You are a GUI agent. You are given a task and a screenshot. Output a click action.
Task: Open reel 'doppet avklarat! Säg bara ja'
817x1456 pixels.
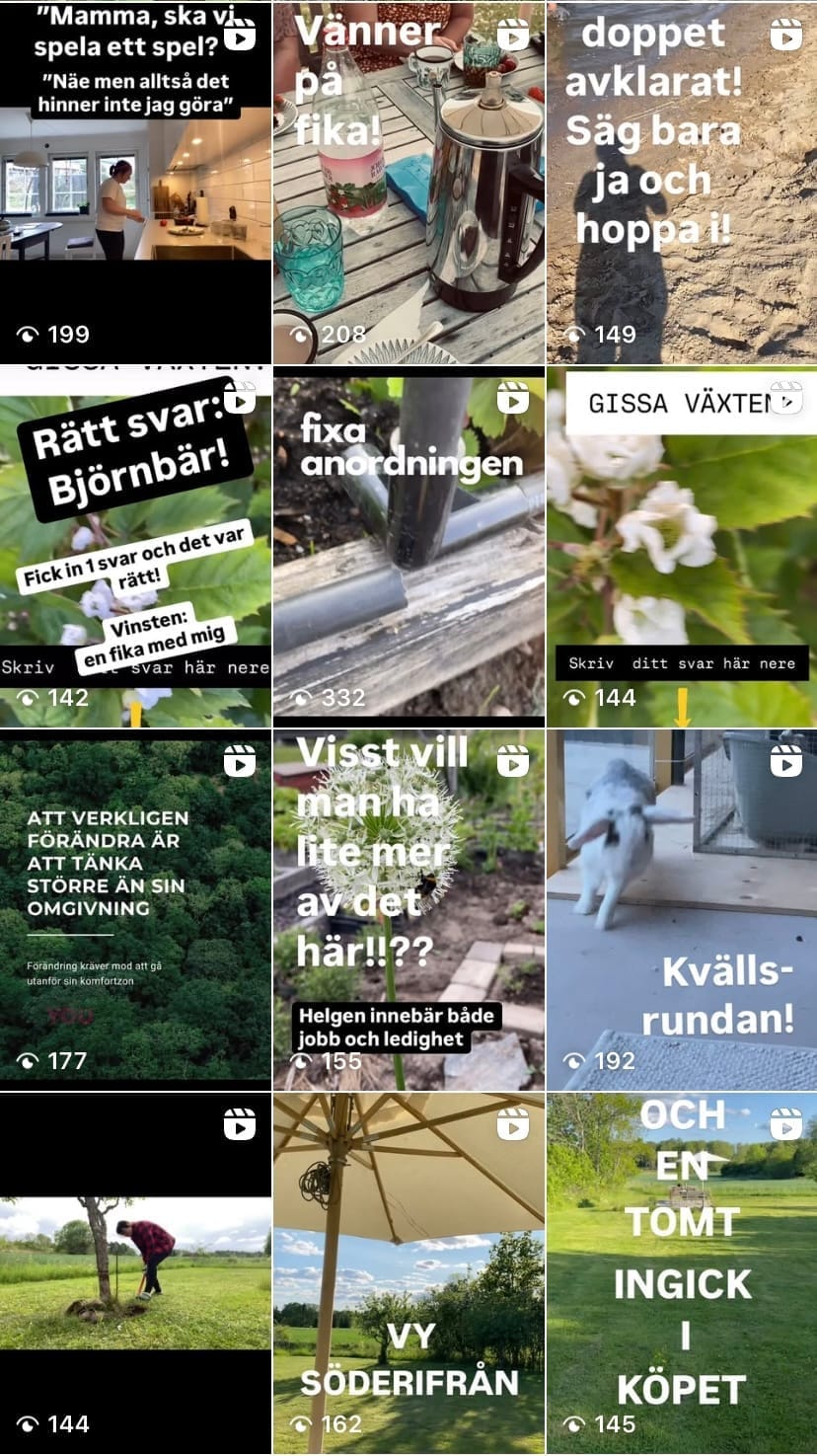[682, 183]
